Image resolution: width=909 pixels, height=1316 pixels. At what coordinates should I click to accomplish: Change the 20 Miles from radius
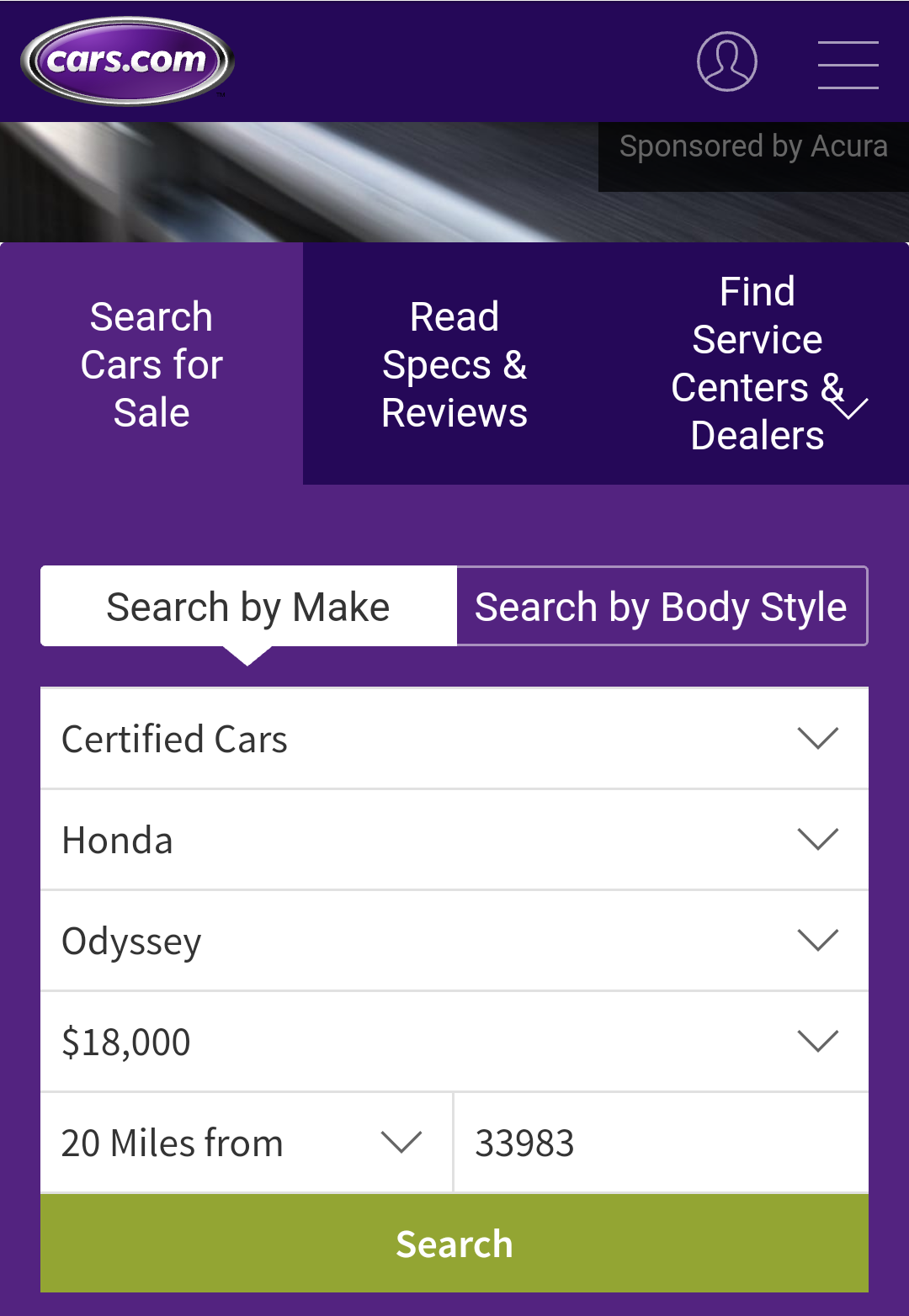244,1143
